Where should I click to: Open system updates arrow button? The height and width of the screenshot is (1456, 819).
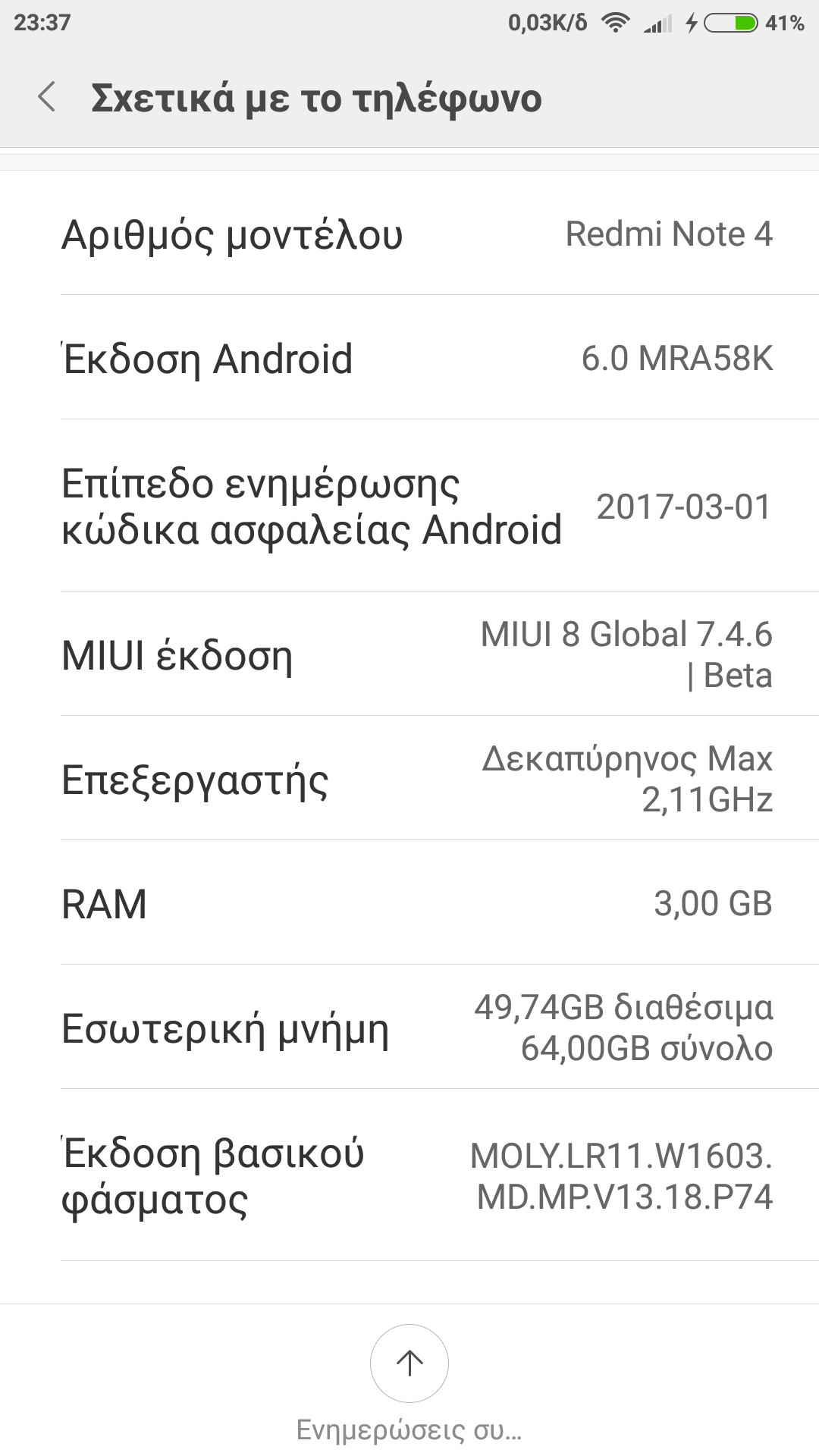pyautogui.click(x=409, y=1363)
